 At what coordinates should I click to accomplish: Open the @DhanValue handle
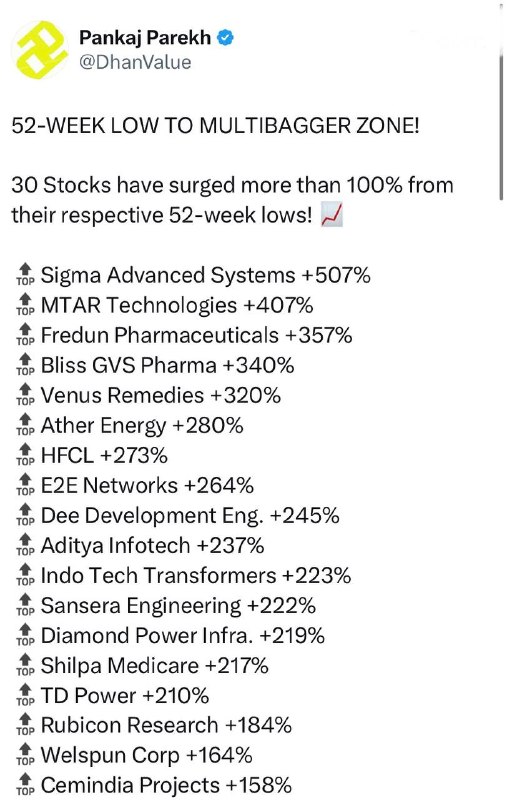point(135,62)
